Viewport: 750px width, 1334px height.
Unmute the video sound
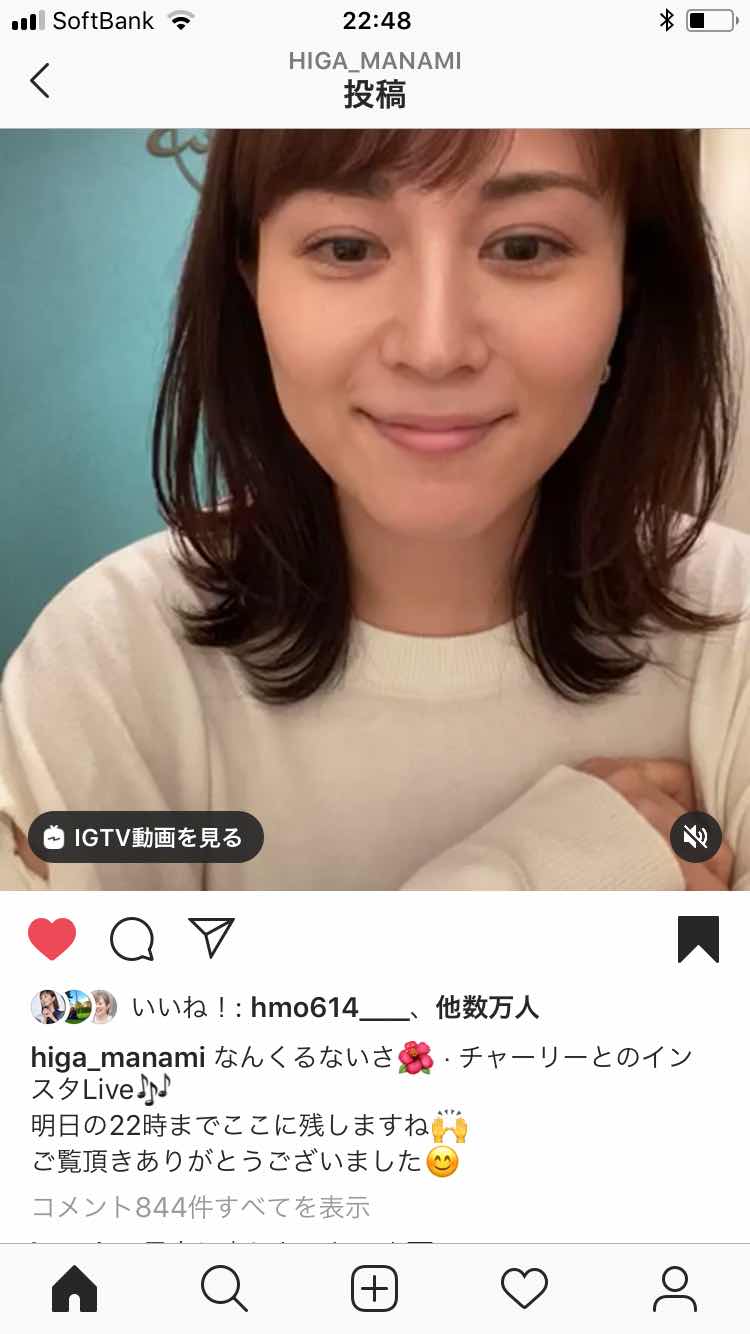pos(695,836)
